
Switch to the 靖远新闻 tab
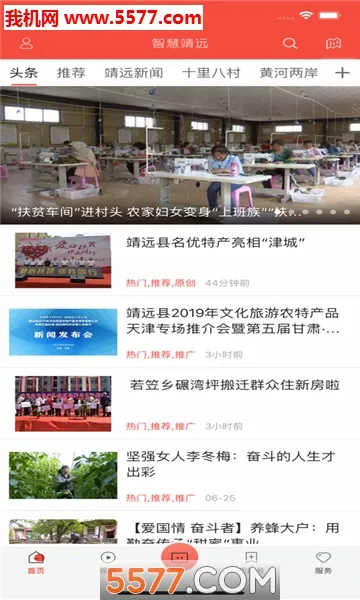pos(134,73)
